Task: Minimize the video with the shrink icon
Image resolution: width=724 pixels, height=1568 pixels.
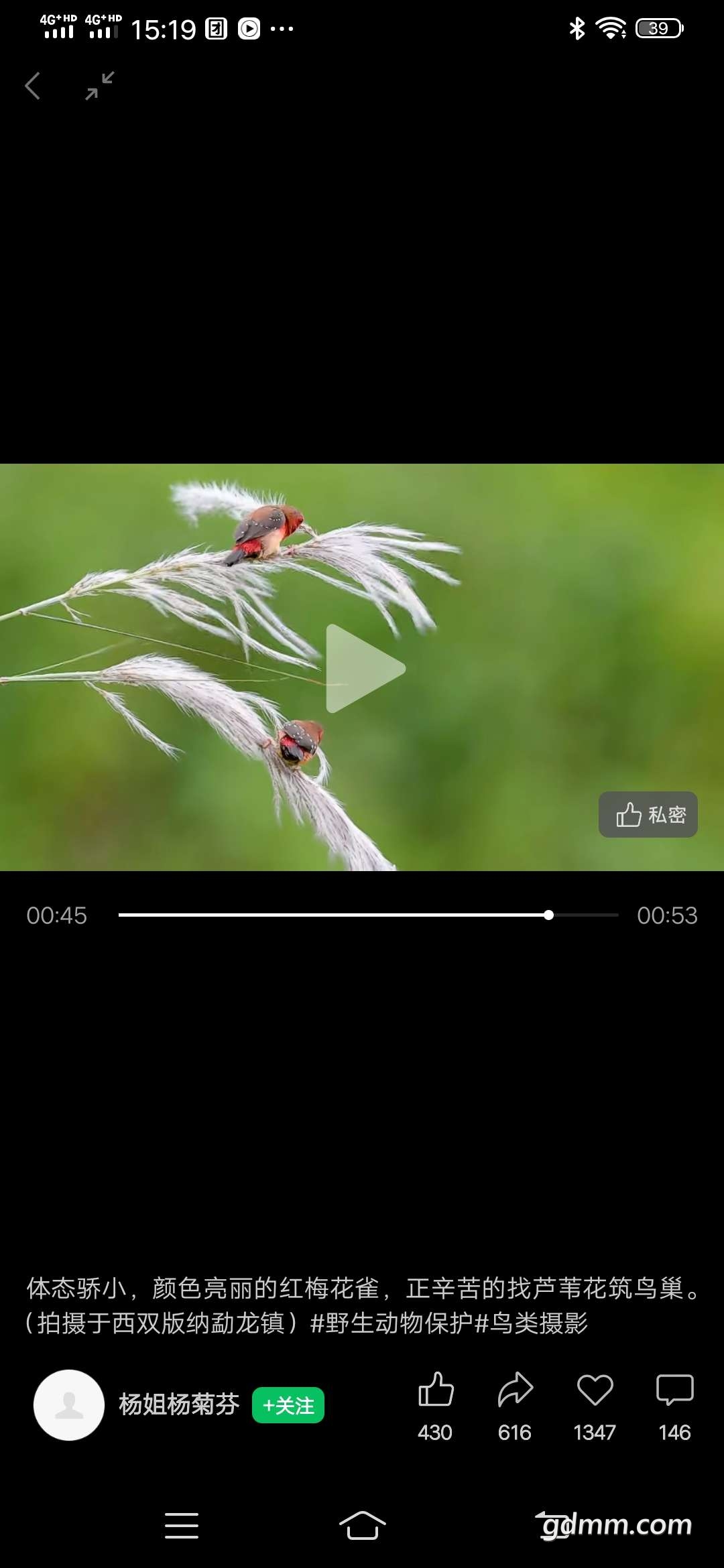Action: pyautogui.click(x=100, y=86)
